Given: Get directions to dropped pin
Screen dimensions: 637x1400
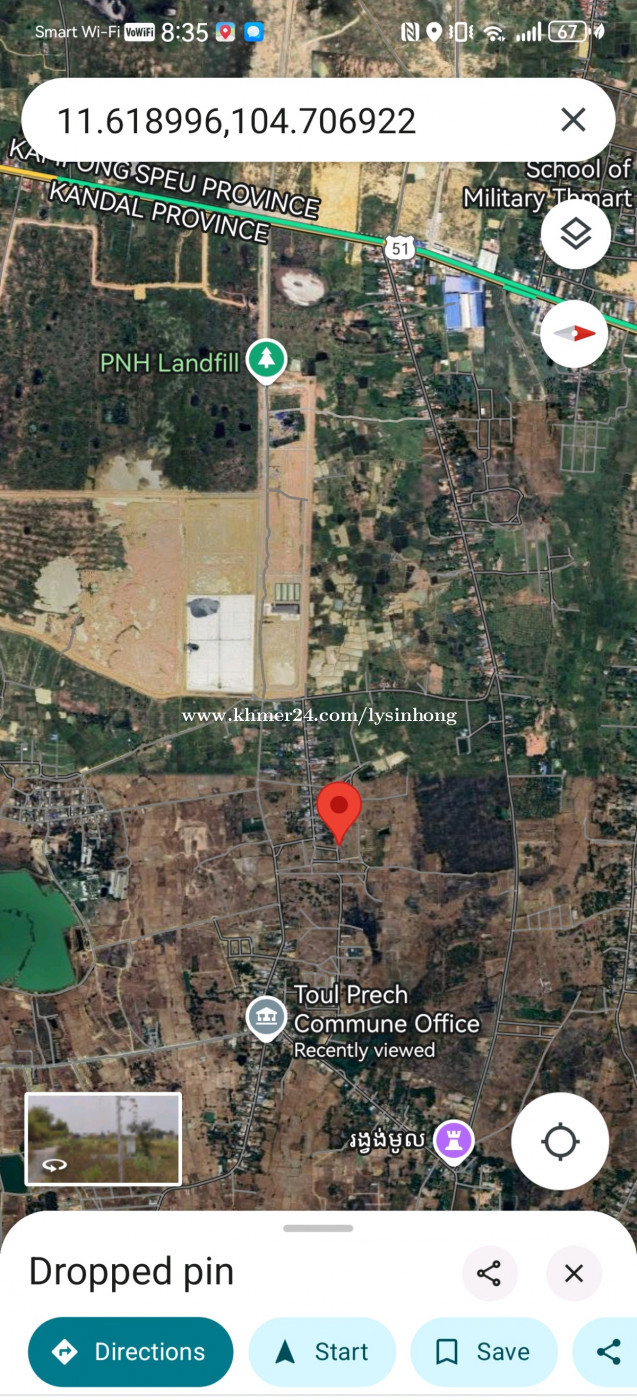Looking at the screenshot, I should tap(131, 1352).
